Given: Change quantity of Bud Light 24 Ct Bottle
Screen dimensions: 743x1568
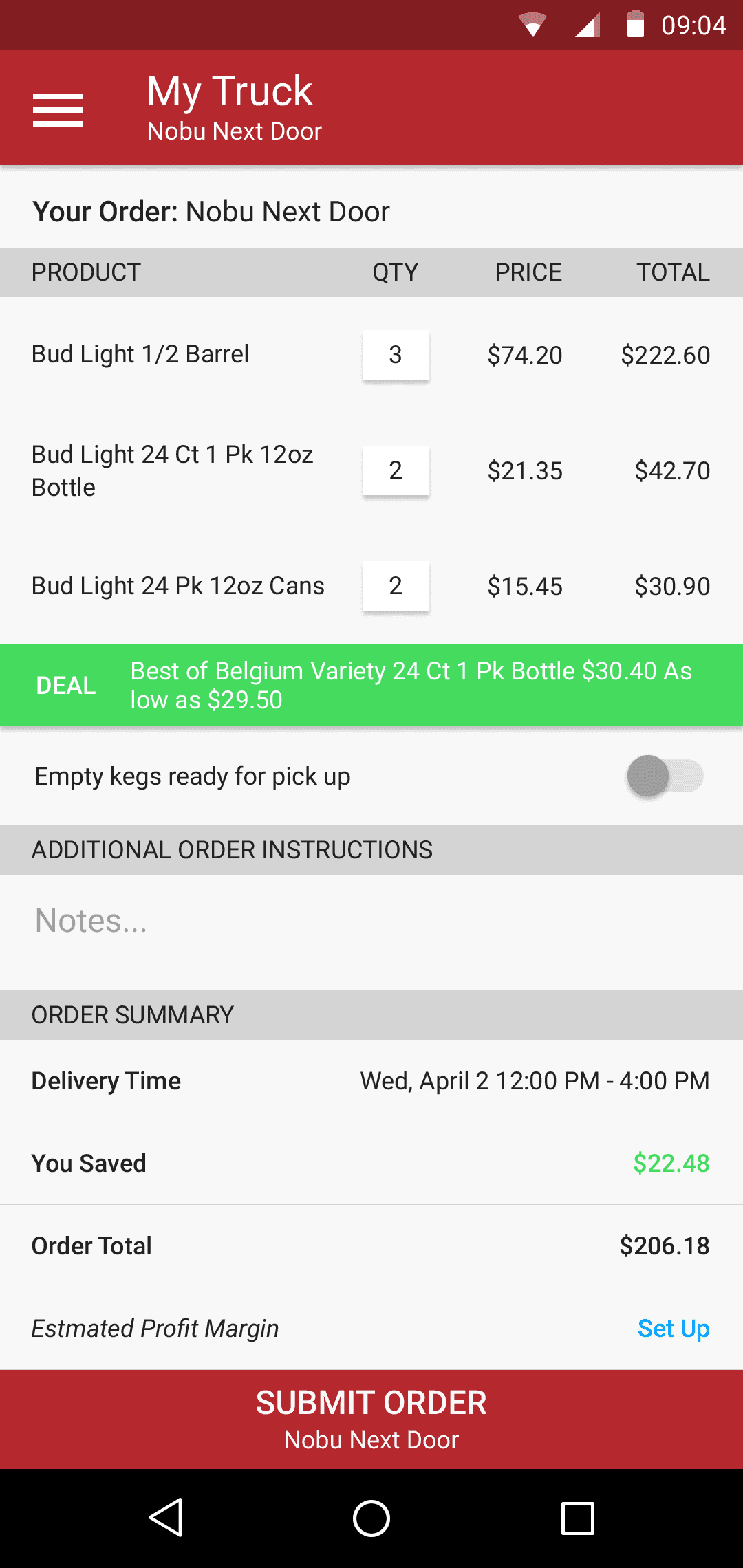Looking at the screenshot, I should (x=396, y=470).
